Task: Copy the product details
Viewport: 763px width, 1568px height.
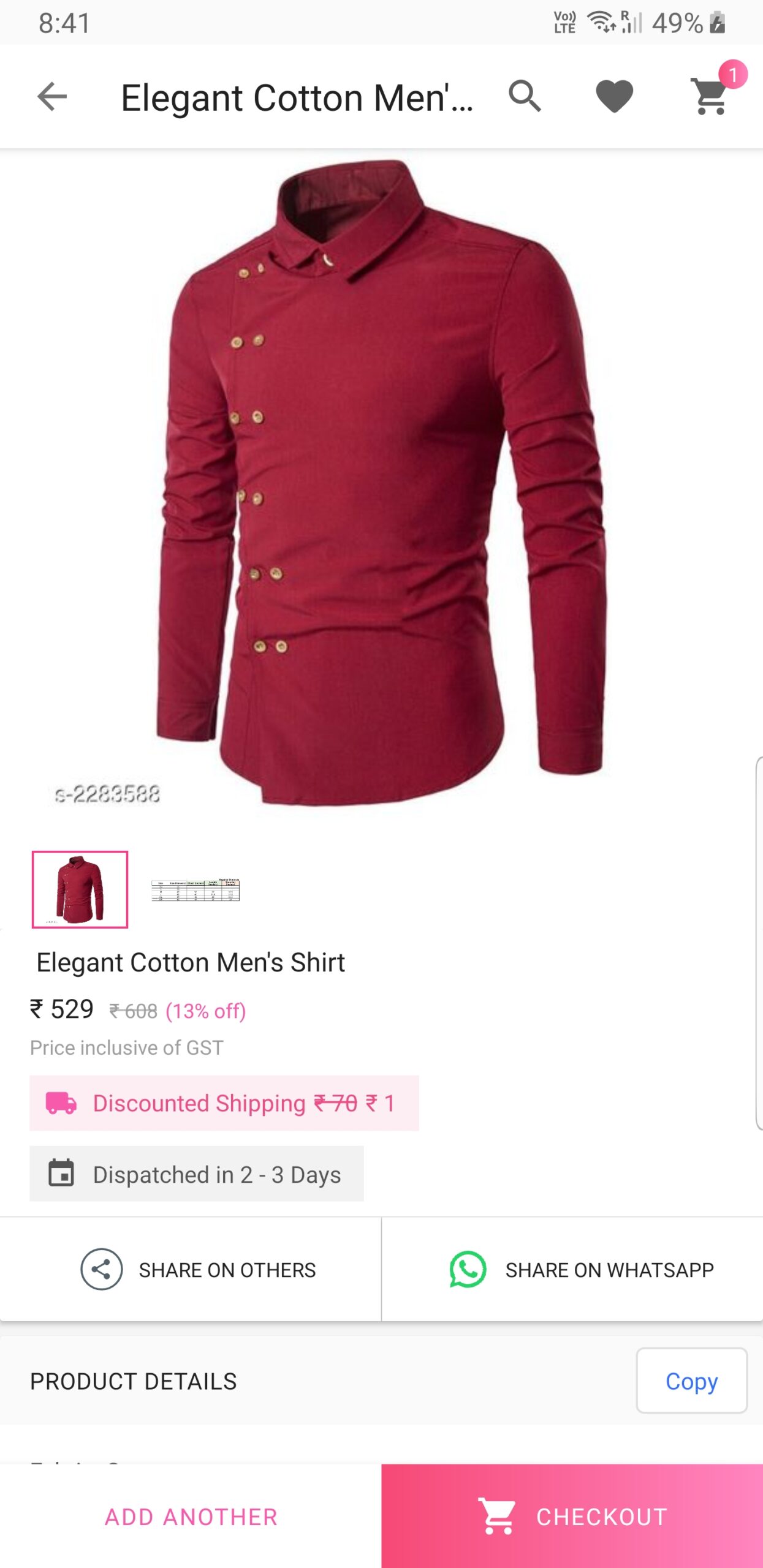Action: [691, 1381]
